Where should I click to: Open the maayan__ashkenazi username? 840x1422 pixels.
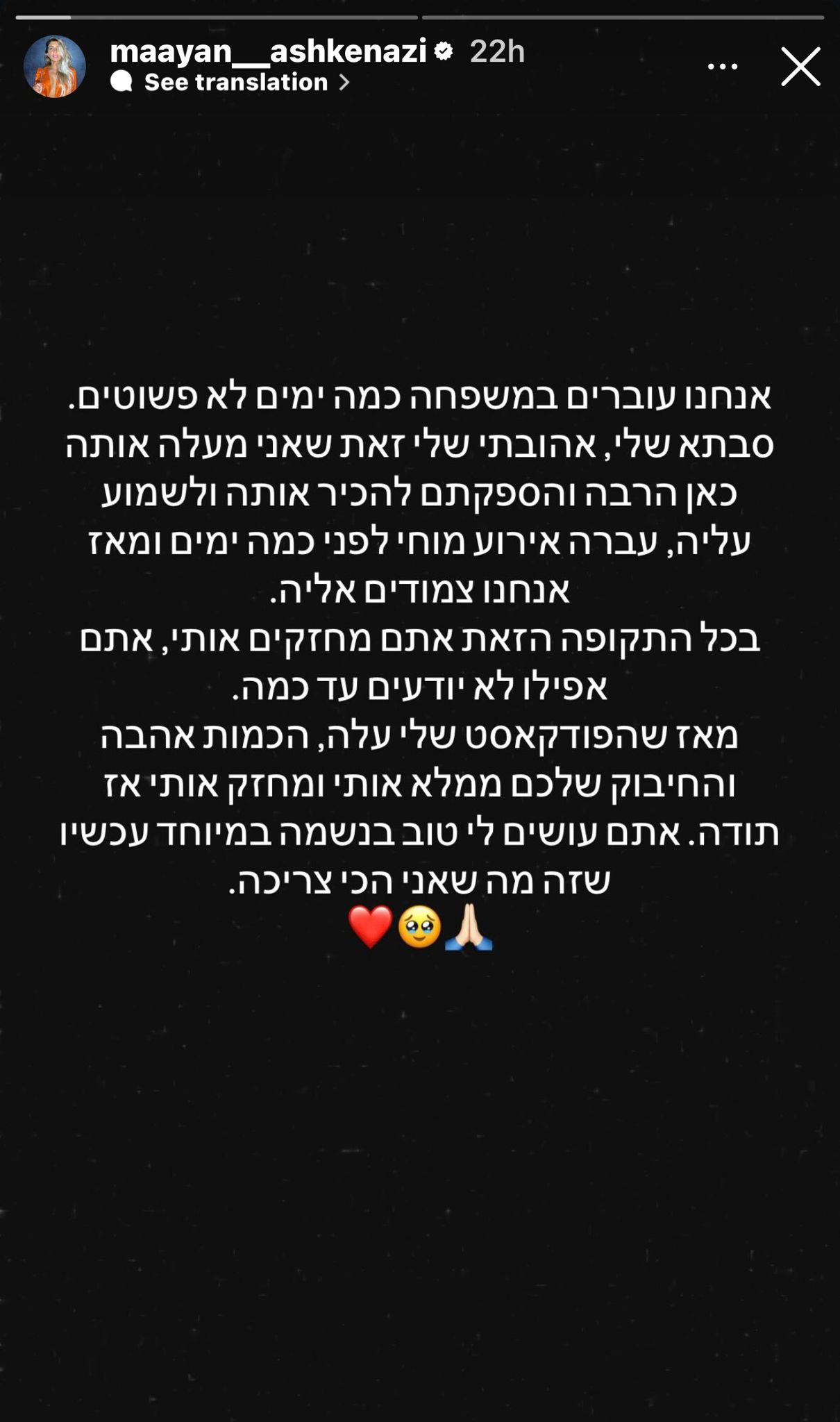click(268, 51)
